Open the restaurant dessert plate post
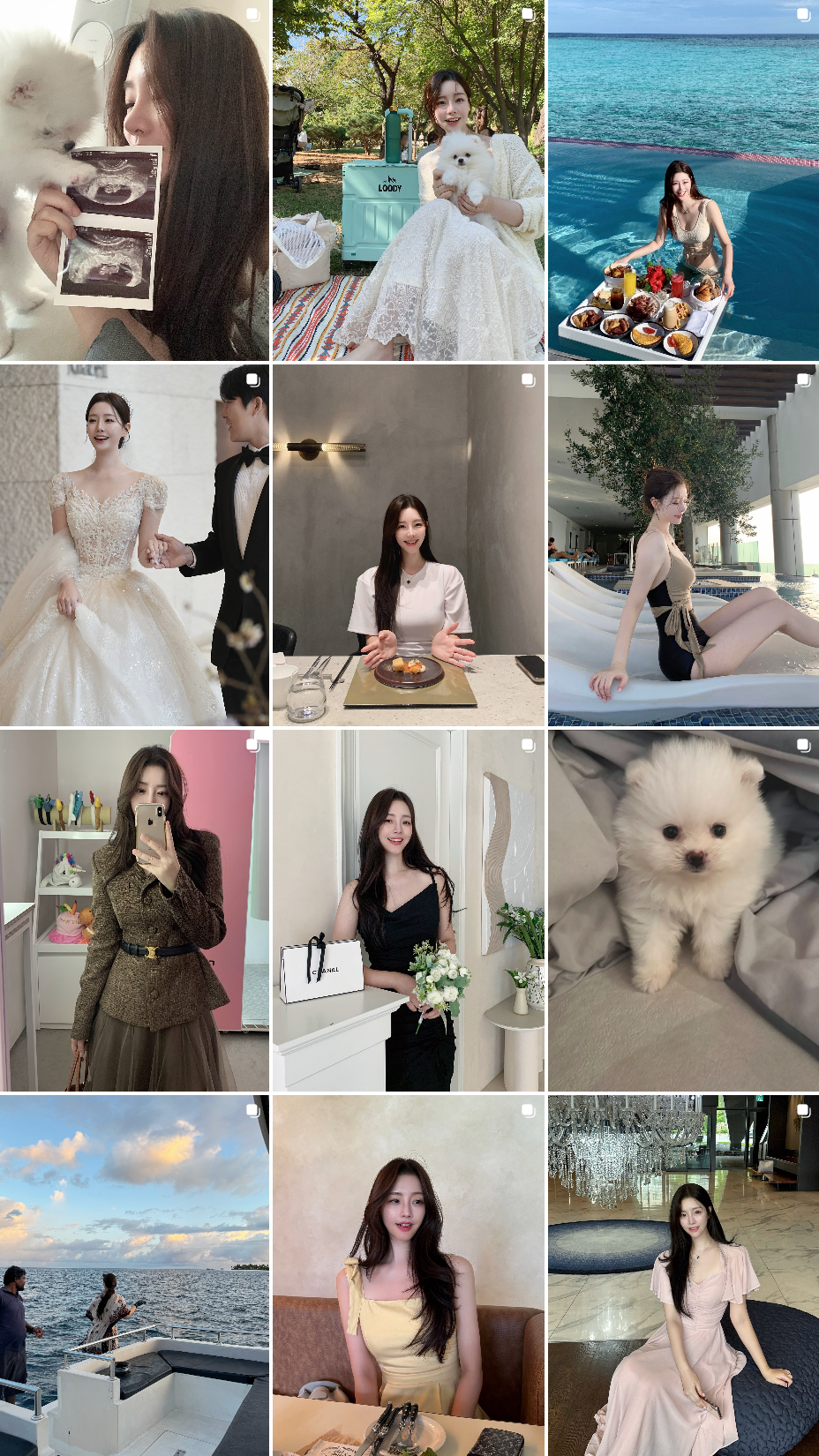The width and height of the screenshot is (819, 1456). [x=408, y=544]
